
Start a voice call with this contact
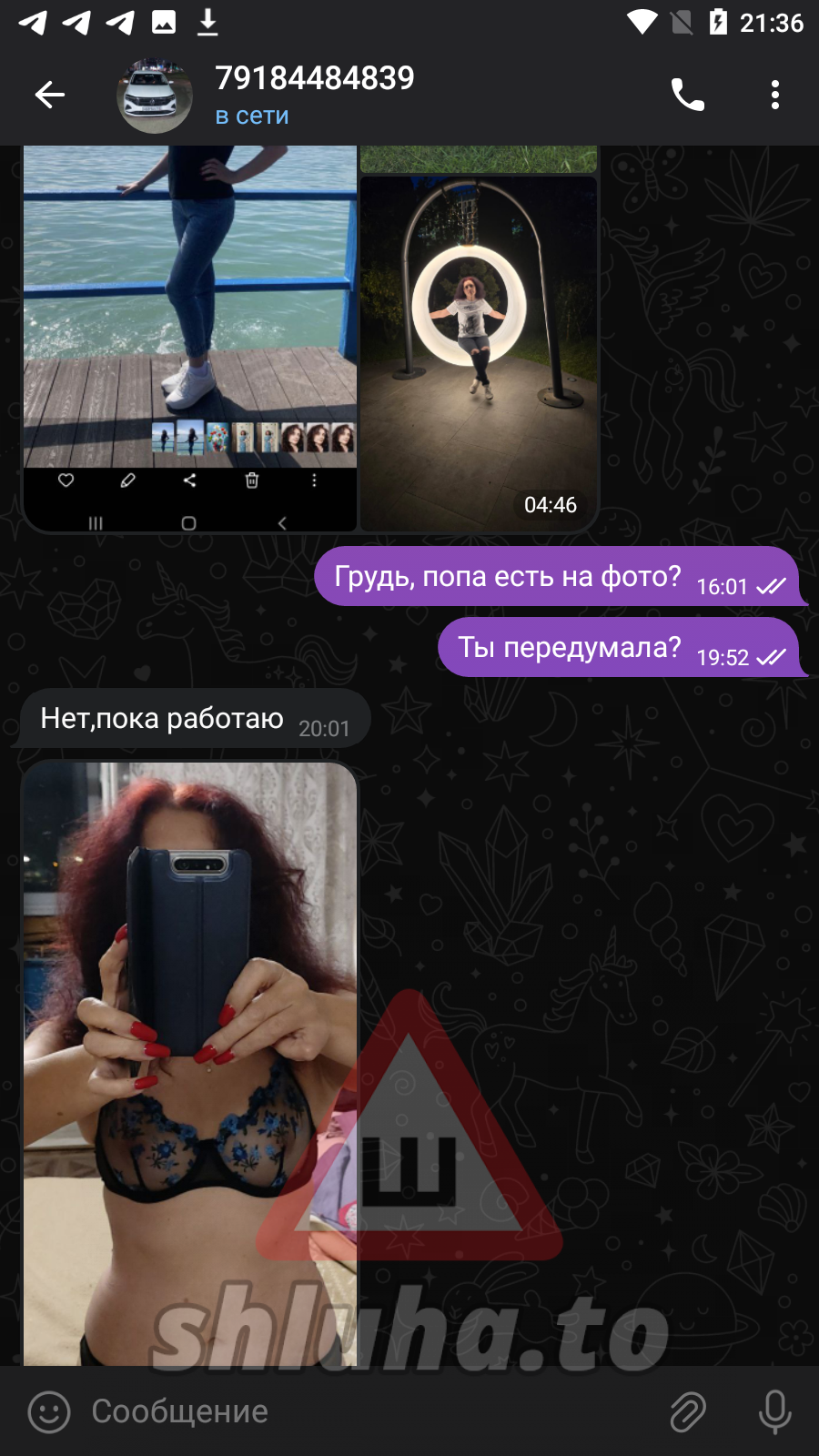pyautogui.click(x=687, y=95)
